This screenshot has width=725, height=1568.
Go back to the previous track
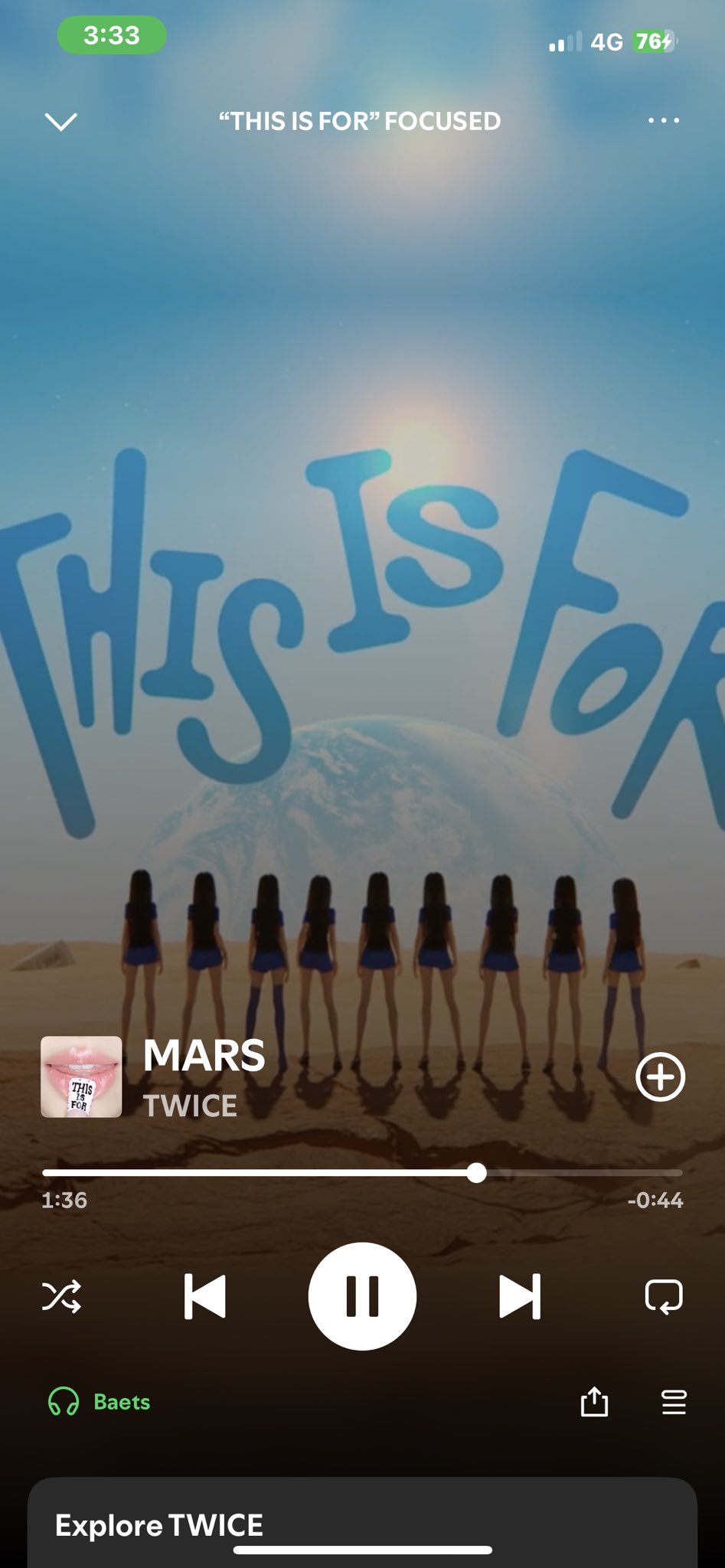205,1296
